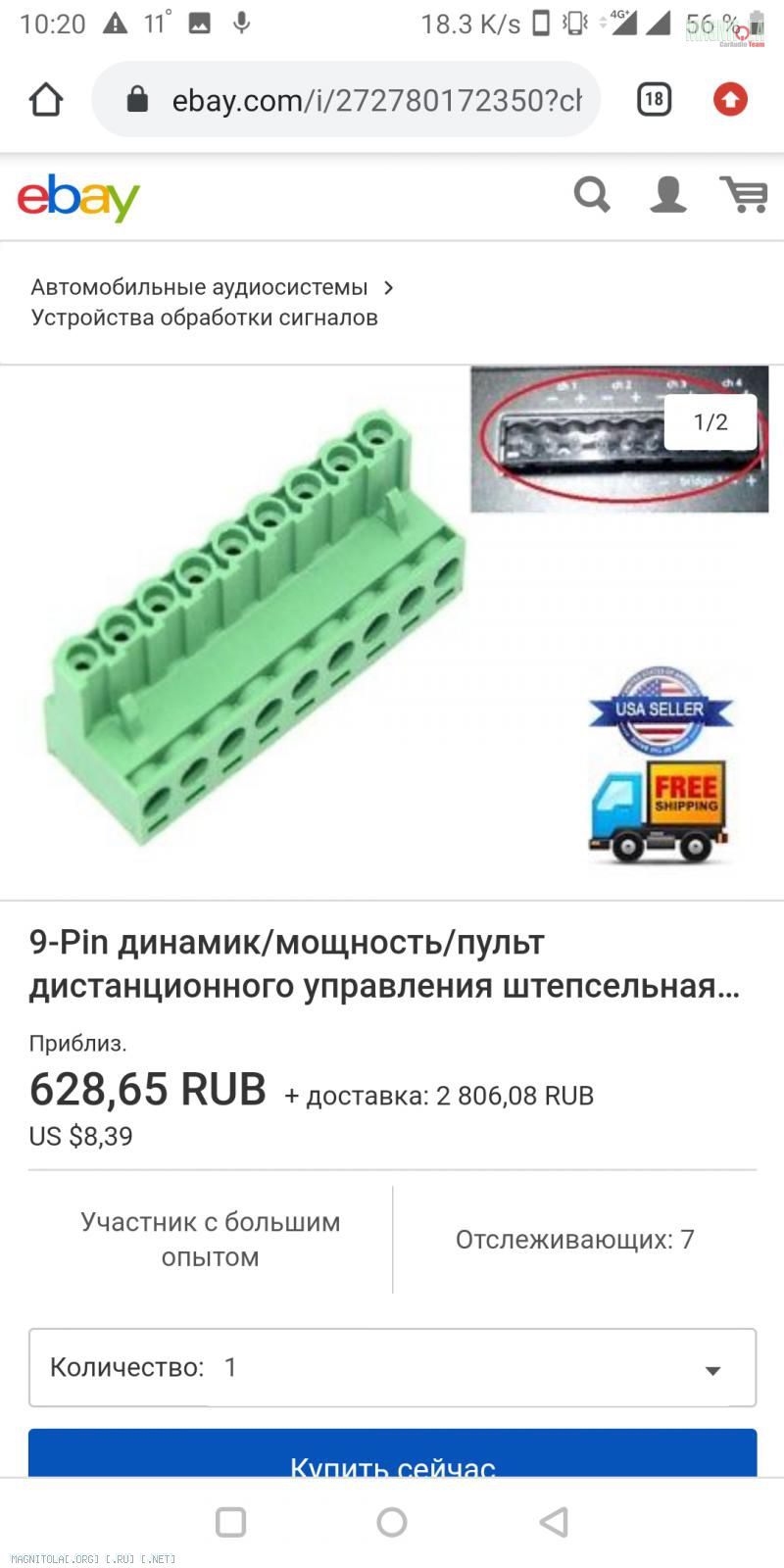Open the tab switcher showing 18 tabs
The width and height of the screenshot is (784, 1568).
click(654, 100)
